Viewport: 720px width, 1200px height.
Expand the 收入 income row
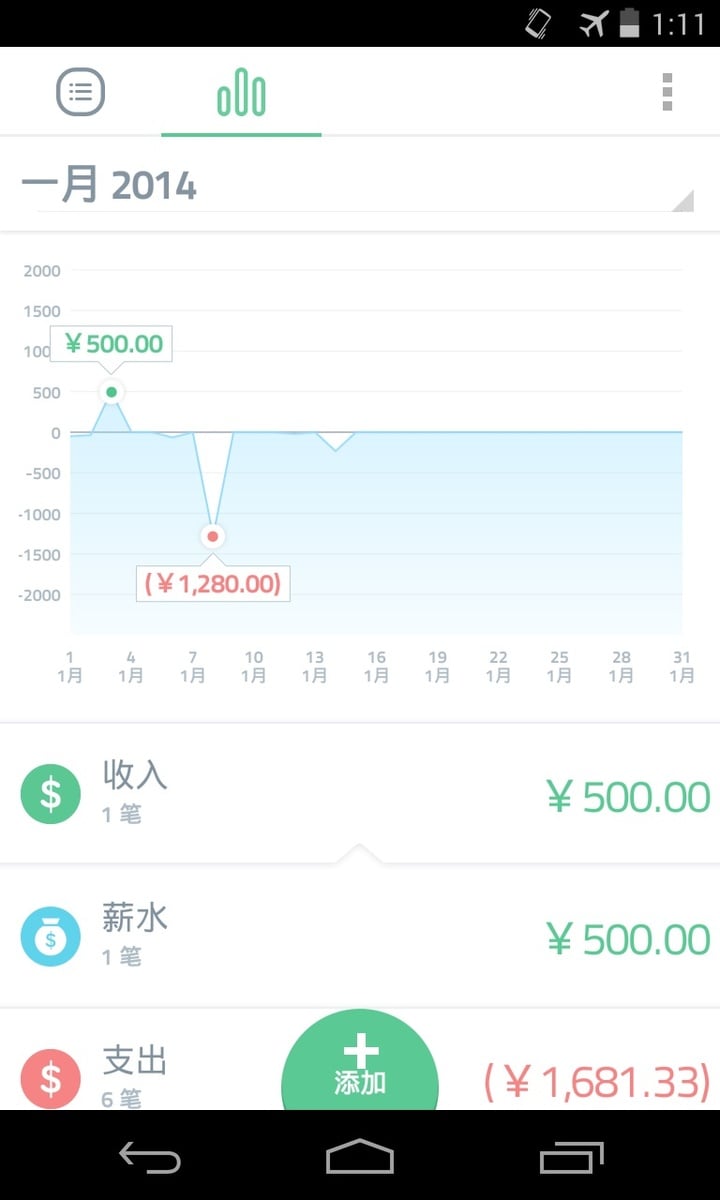(x=360, y=795)
